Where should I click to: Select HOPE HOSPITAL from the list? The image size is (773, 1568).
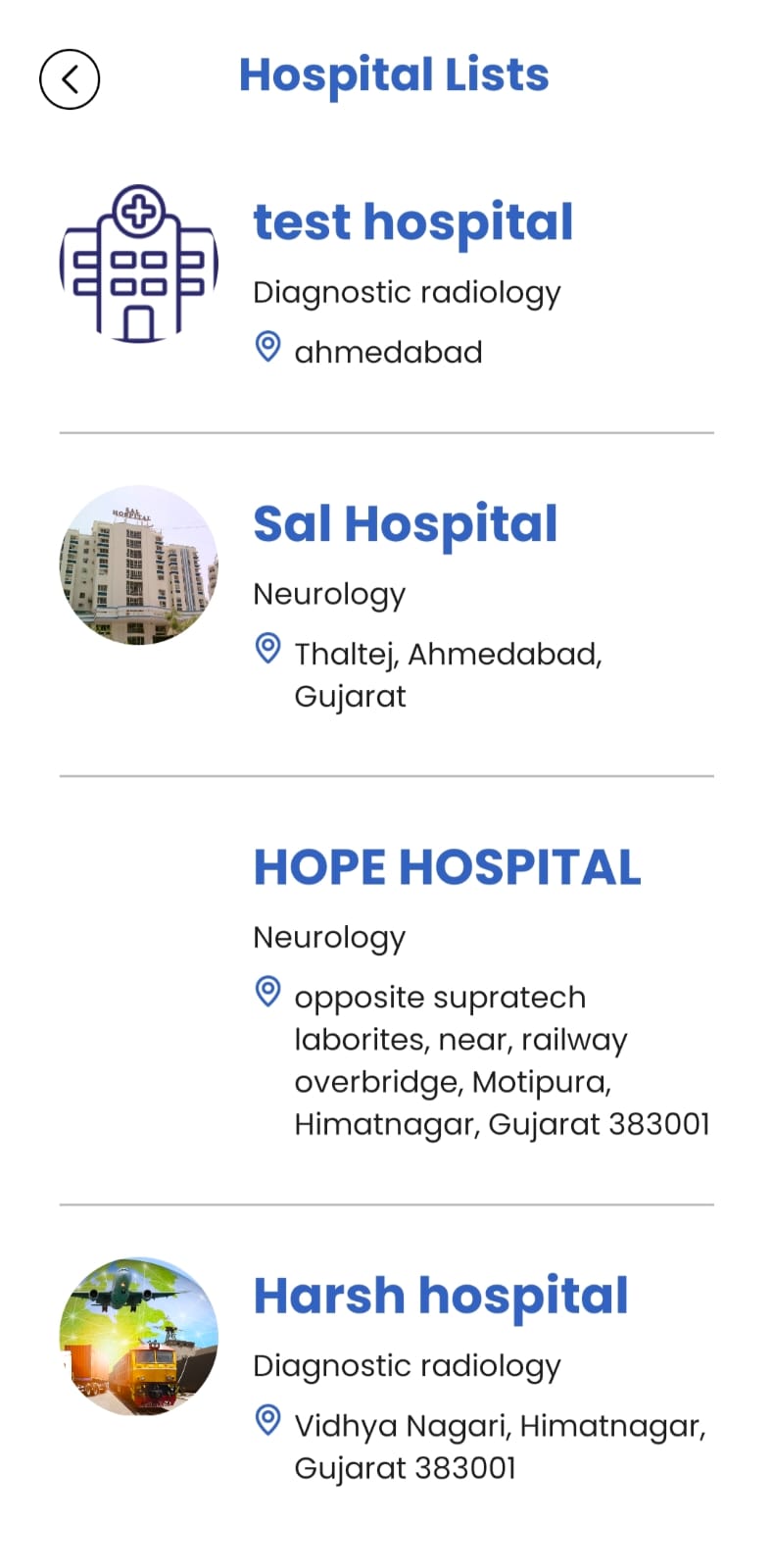pos(446,868)
